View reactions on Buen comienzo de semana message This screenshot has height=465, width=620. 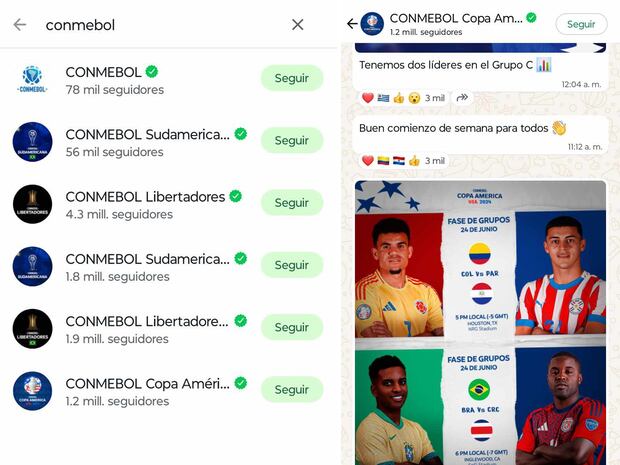click(x=402, y=160)
